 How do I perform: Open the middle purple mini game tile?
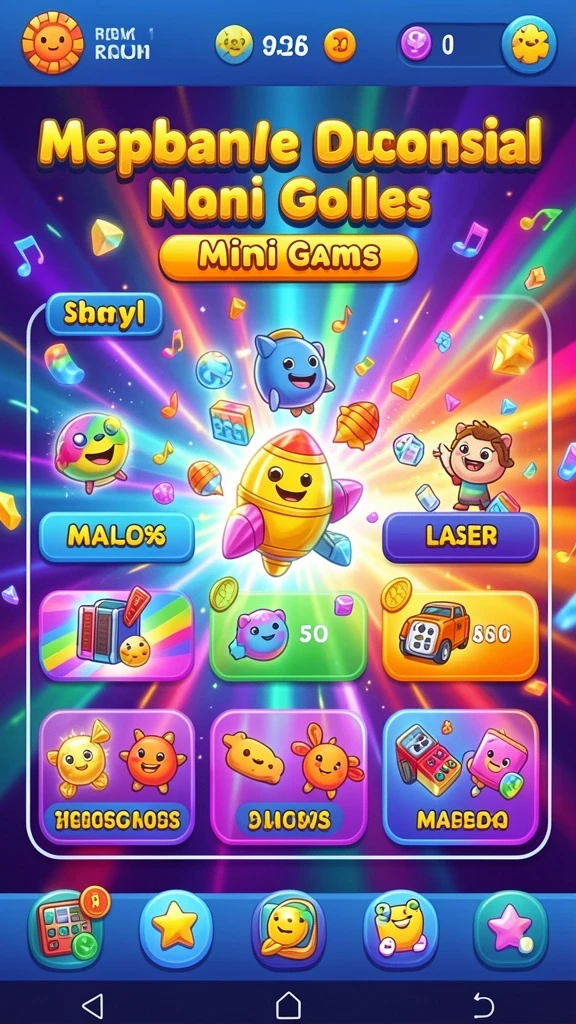pyautogui.click(x=288, y=777)
